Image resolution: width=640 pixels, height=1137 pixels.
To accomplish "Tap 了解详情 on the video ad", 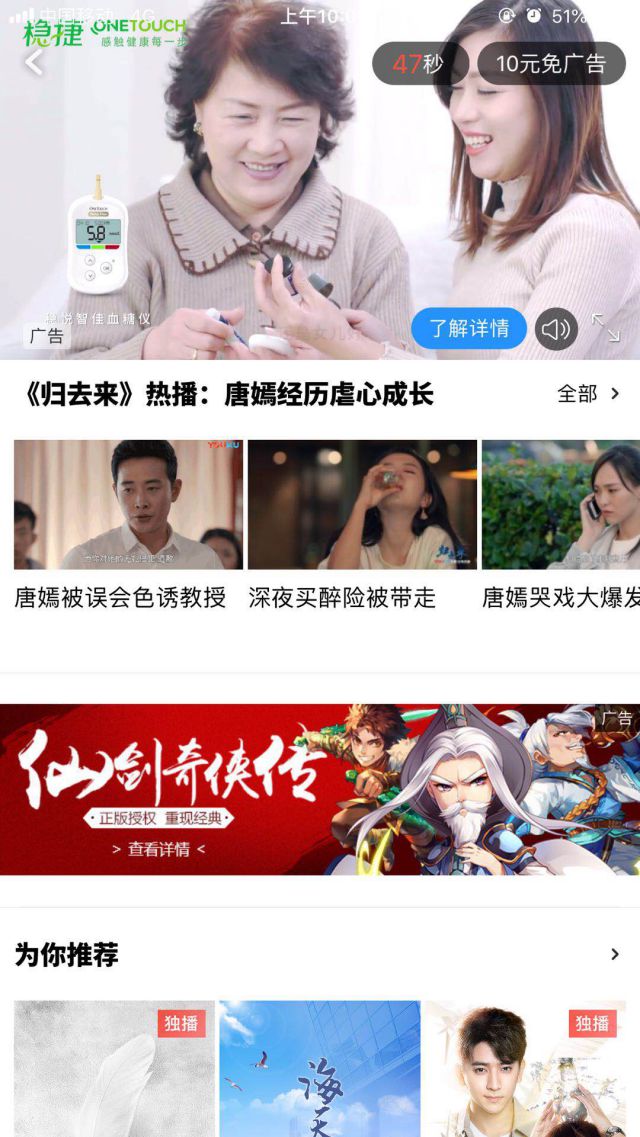I will [x=469, y=328].
